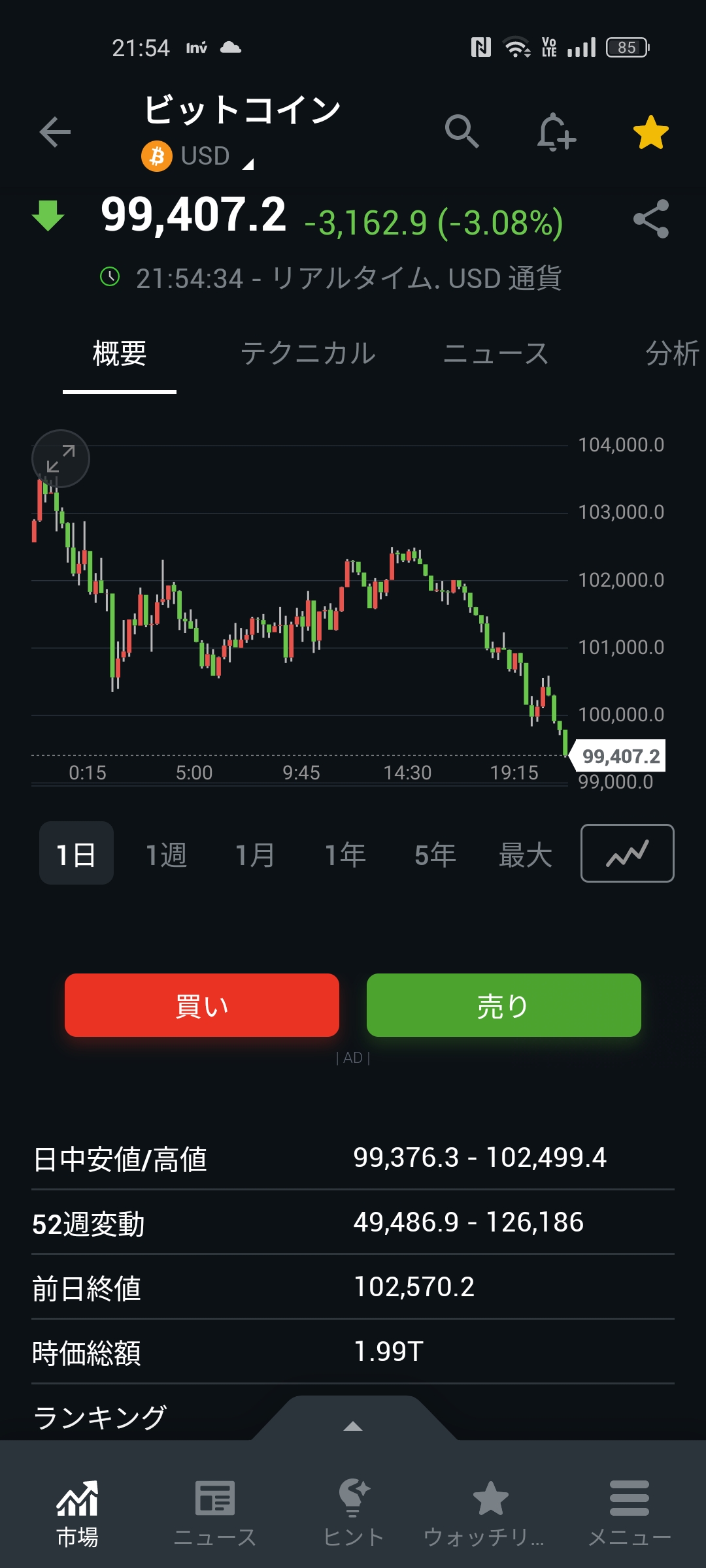Change the chart type button
The image size is (706, 1568).
coord(627,853)
